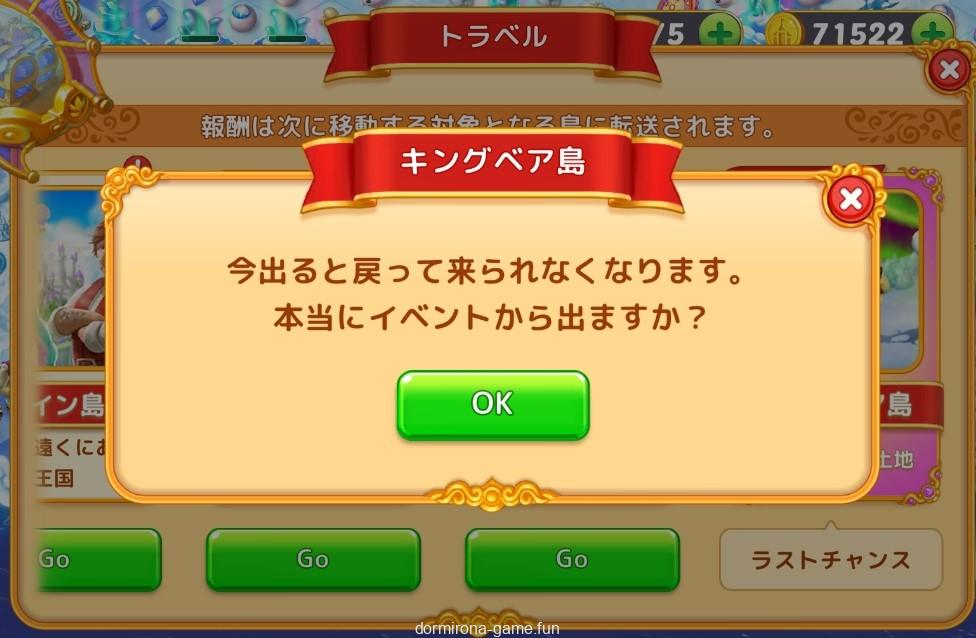
Task: Confirm leaving the event with OK
Action: point(492,404)
